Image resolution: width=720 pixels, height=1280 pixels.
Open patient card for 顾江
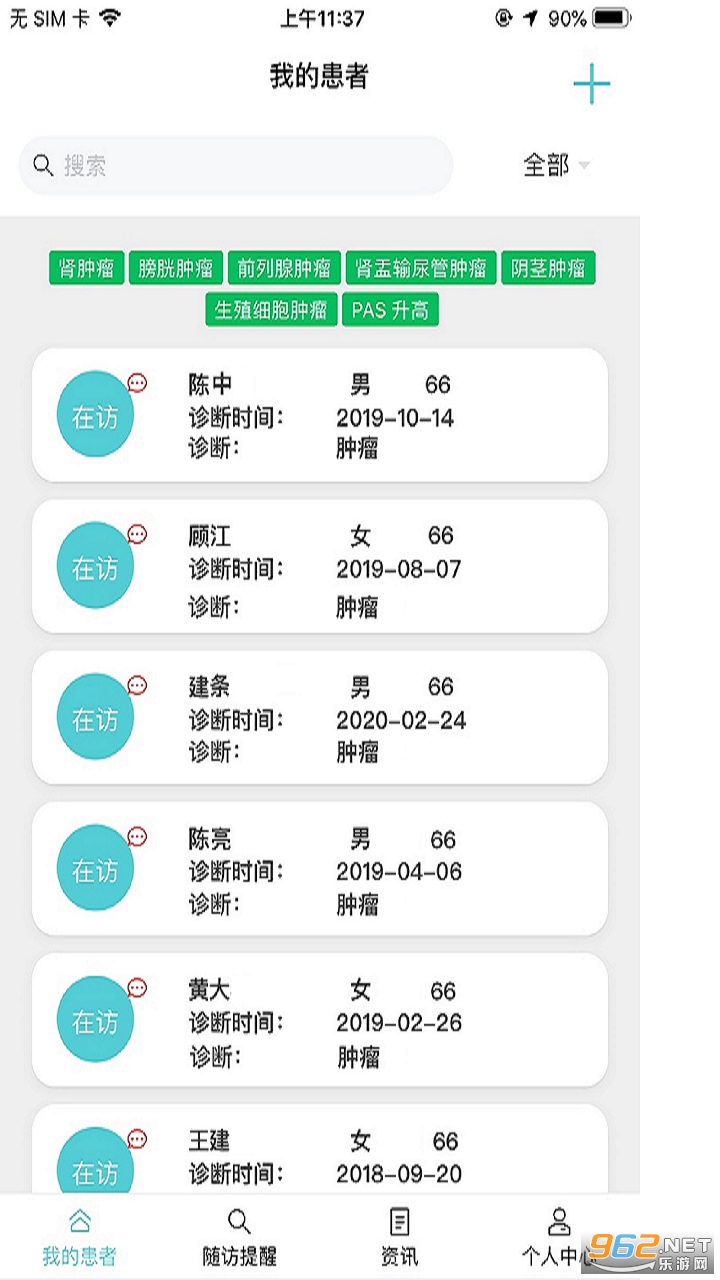[320, 567]
